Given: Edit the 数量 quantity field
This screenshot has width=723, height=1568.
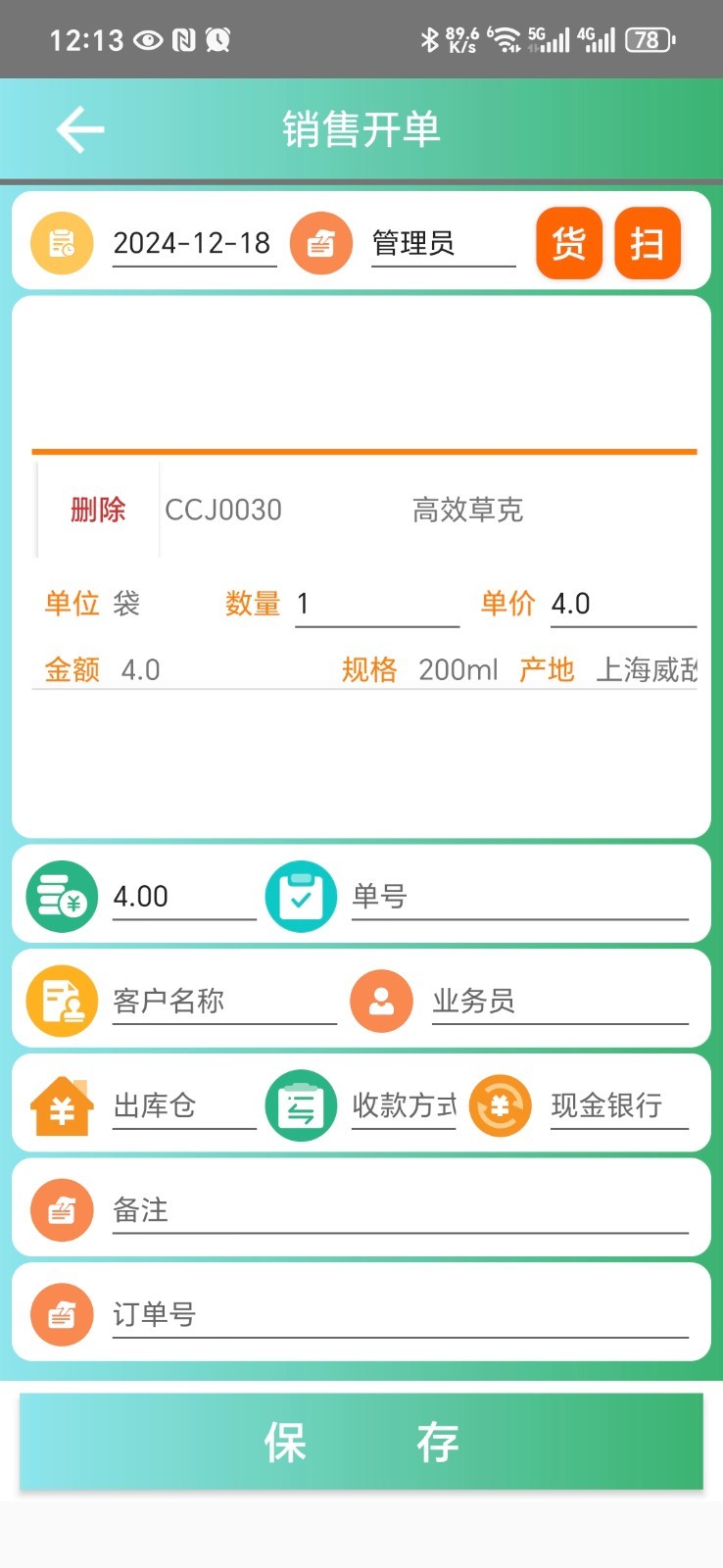Looking at the screenshot, I should point(376,604).
